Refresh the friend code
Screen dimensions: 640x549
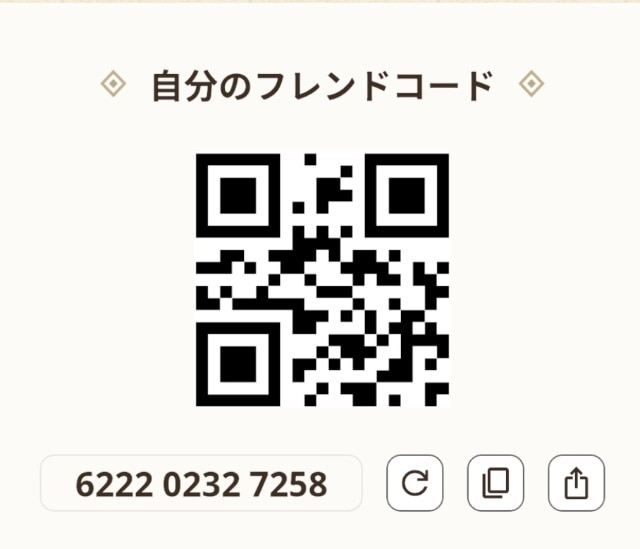(x=415, y=484)
